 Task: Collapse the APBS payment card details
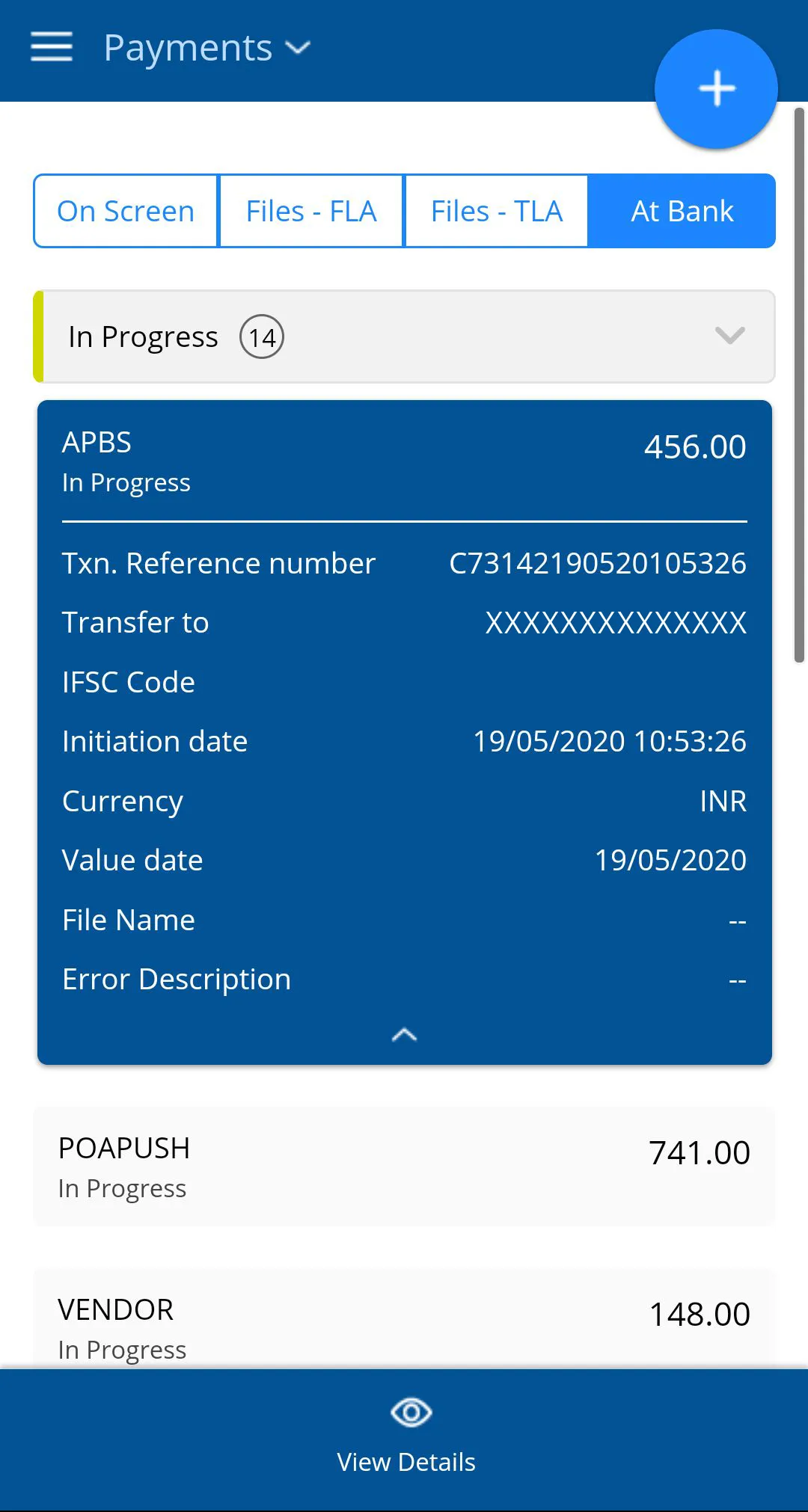[x=404, y=1035]
